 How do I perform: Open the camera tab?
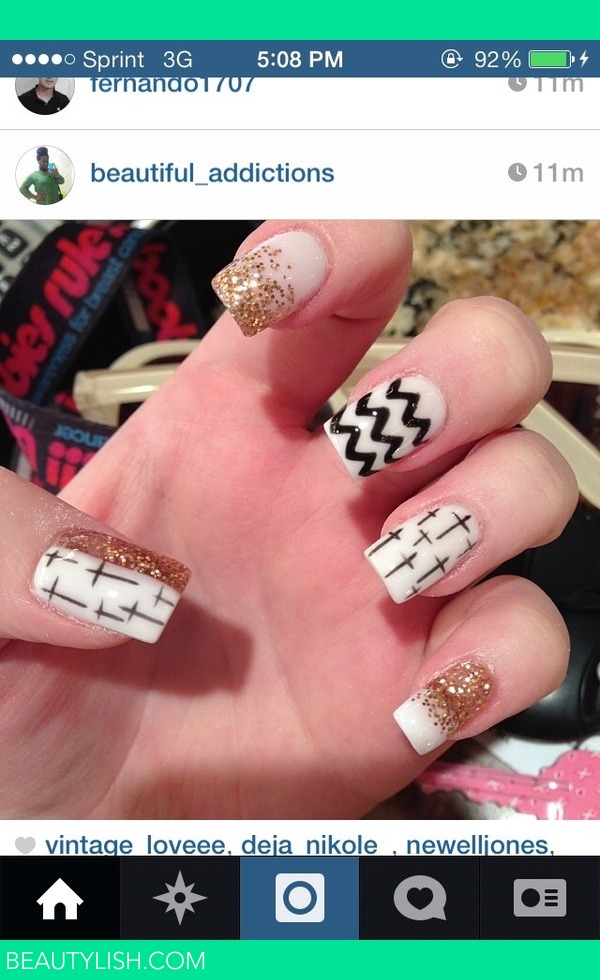tap(300, 897)
